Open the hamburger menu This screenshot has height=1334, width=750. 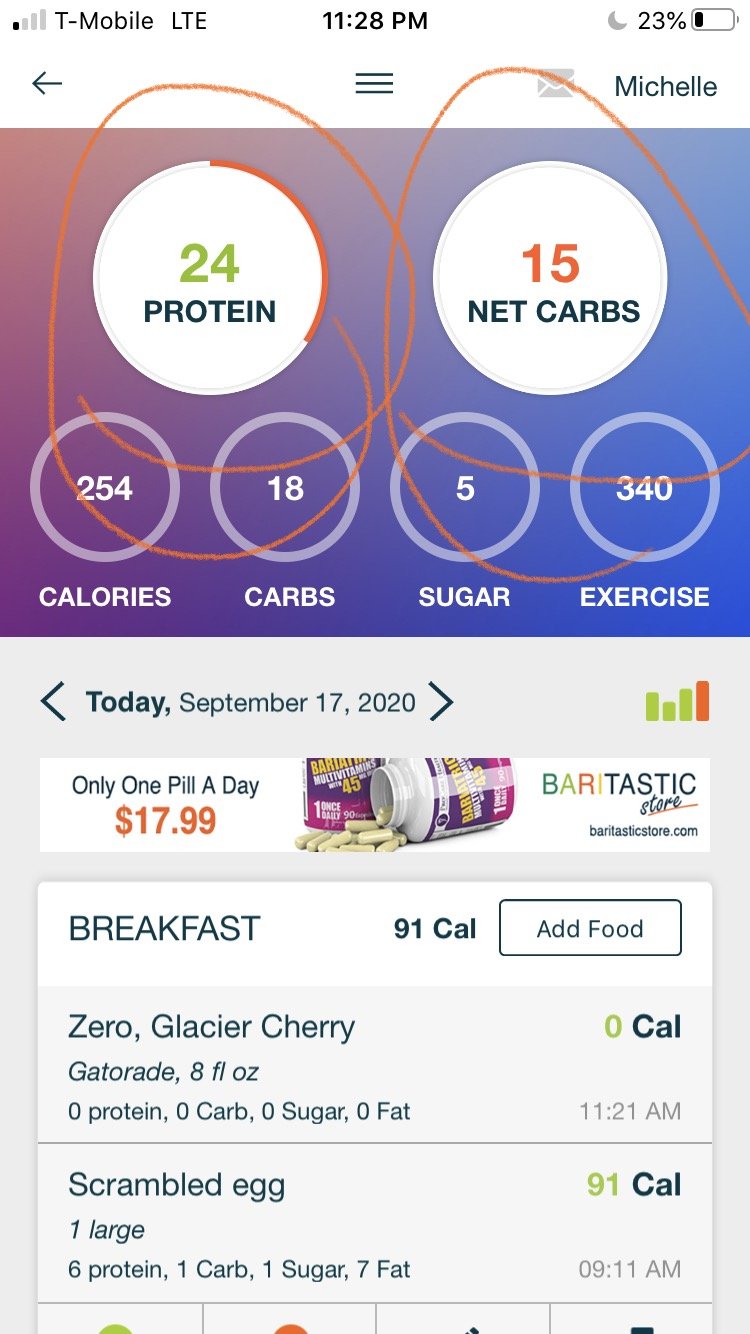pos(374,84)
